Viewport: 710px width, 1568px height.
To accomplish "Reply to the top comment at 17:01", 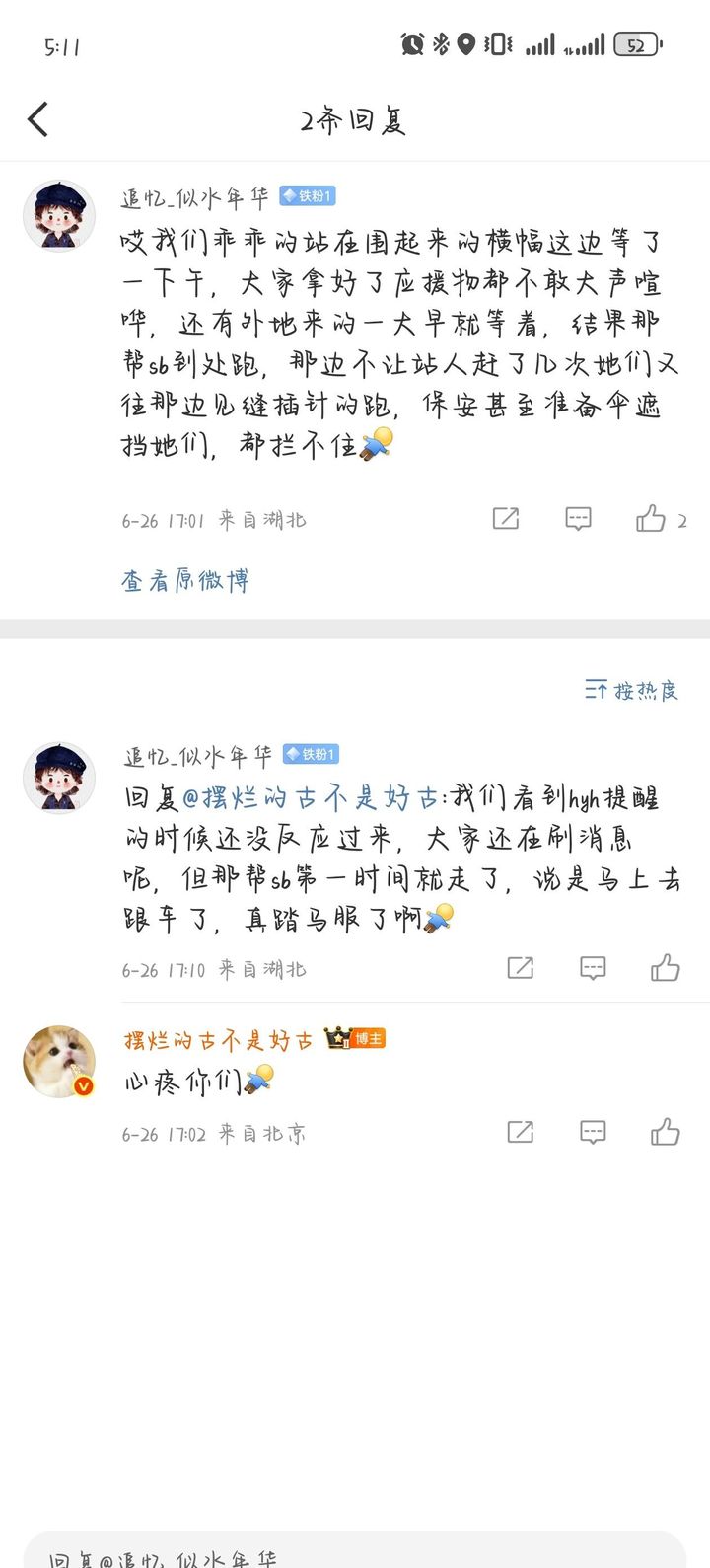I will point(578,519).
